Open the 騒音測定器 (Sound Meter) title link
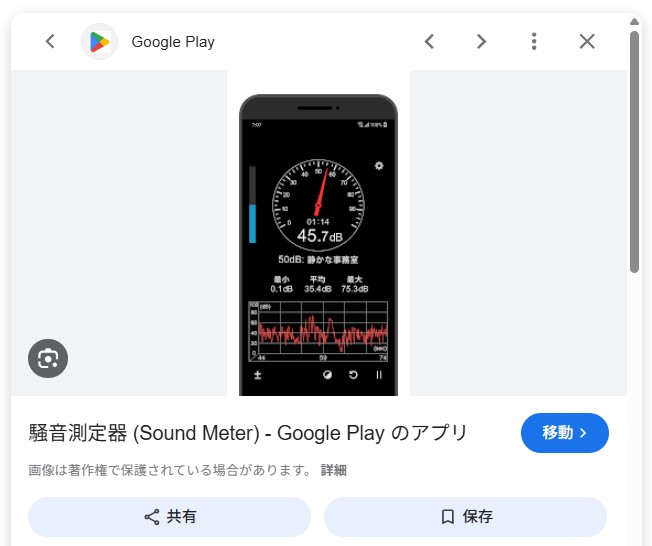This screenshot has width=652, height=546. [249, 433]
